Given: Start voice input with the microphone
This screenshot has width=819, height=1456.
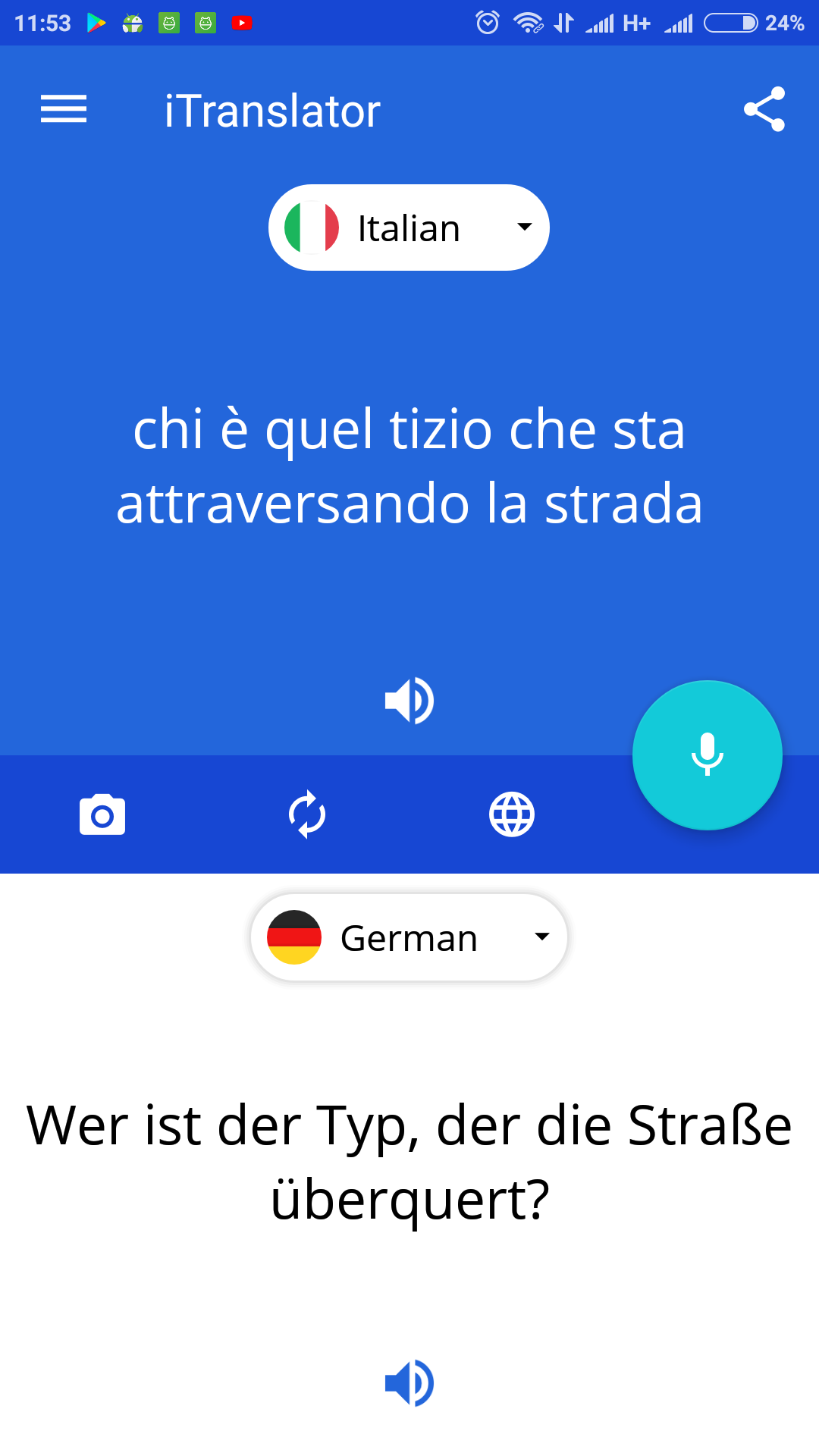Looking at the screenshot, I should pyautogui.click(x=707, y=755).
